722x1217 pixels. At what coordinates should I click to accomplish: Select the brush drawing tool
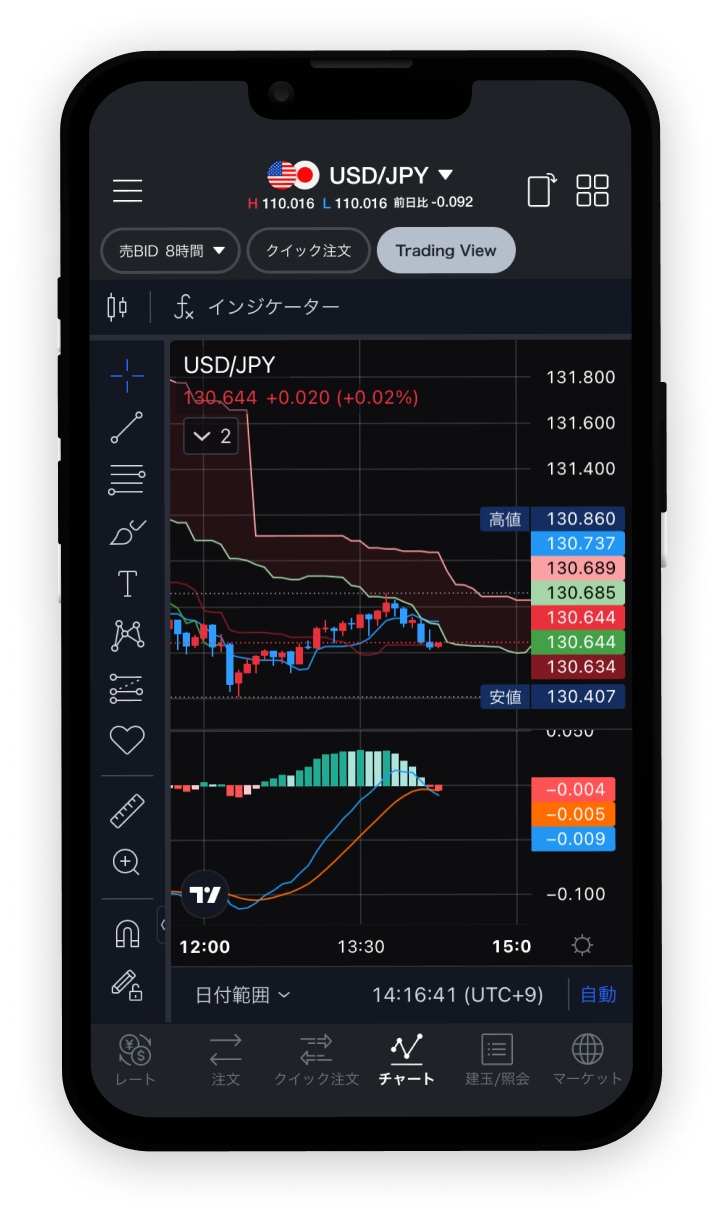[127, 530]
